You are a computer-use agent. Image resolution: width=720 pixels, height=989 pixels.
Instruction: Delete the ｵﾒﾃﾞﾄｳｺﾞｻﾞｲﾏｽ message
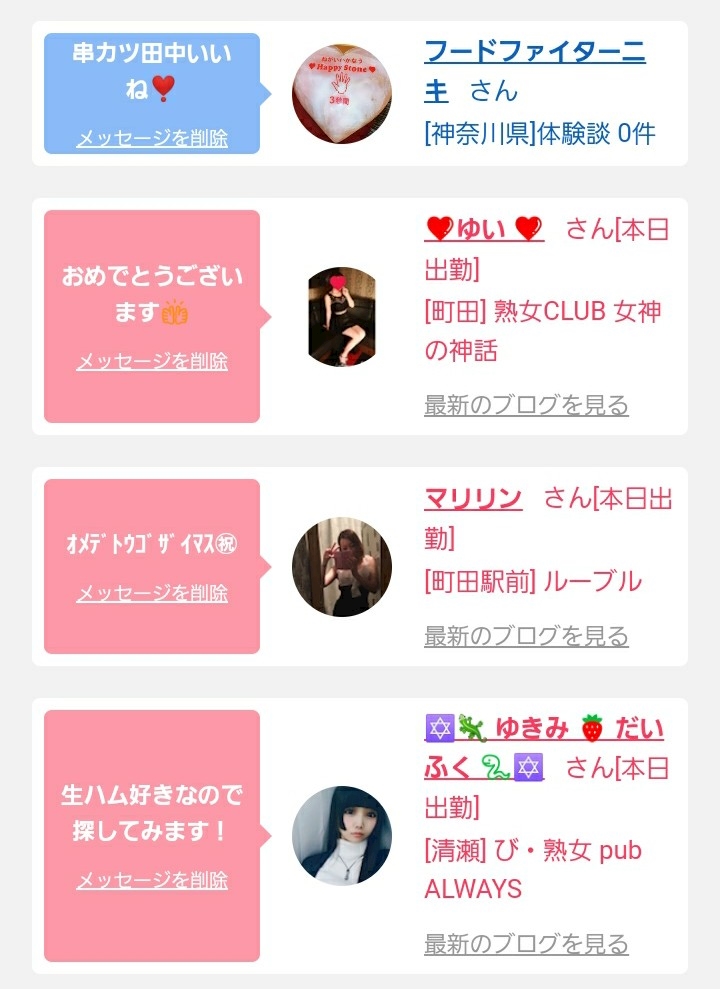pos(152,593)
